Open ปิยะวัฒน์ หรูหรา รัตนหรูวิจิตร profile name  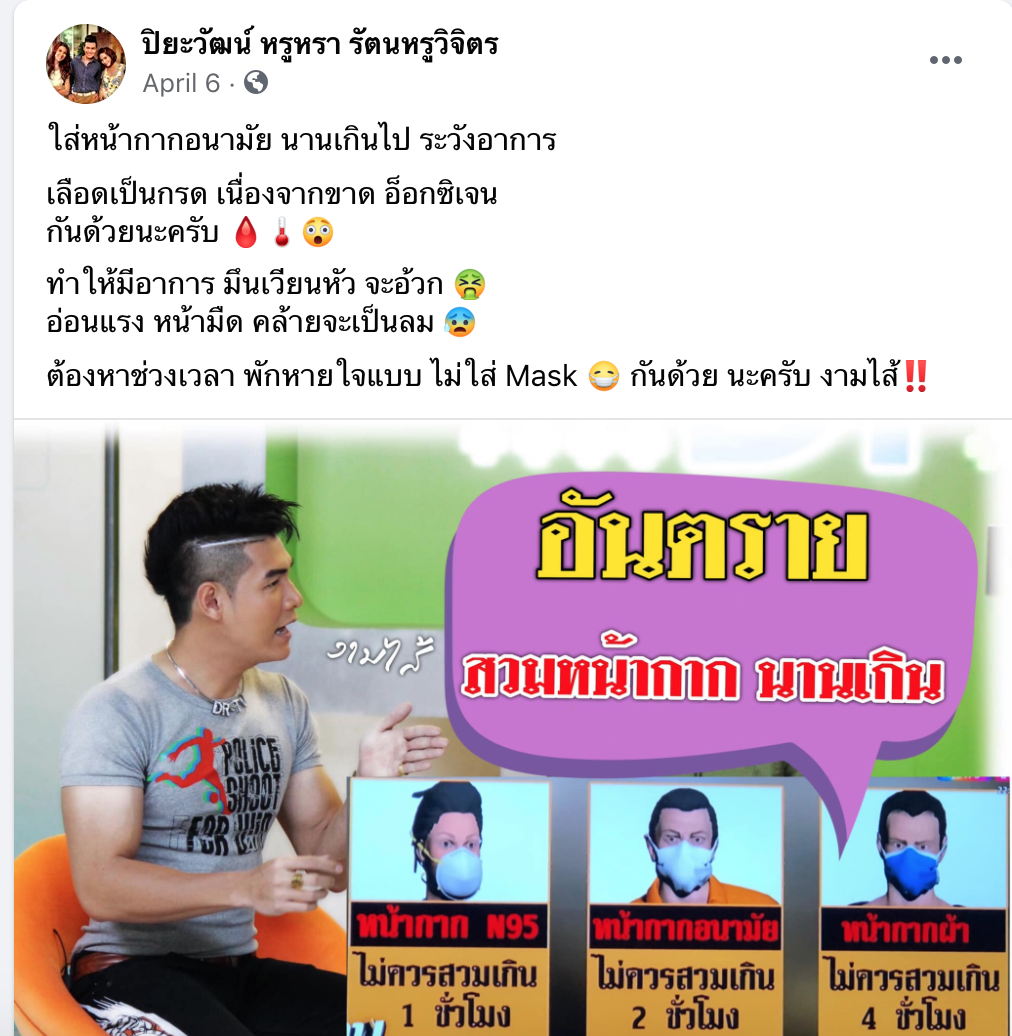320,45
